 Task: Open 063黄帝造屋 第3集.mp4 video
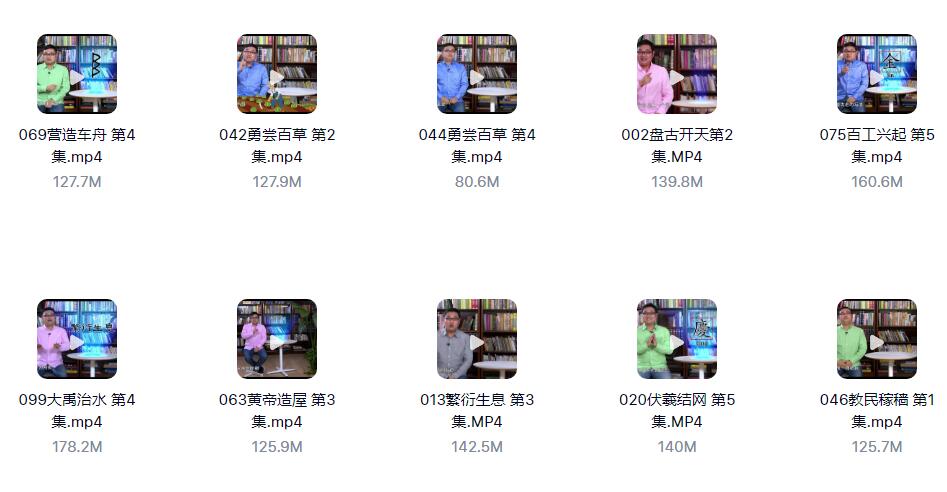point(277,340)
